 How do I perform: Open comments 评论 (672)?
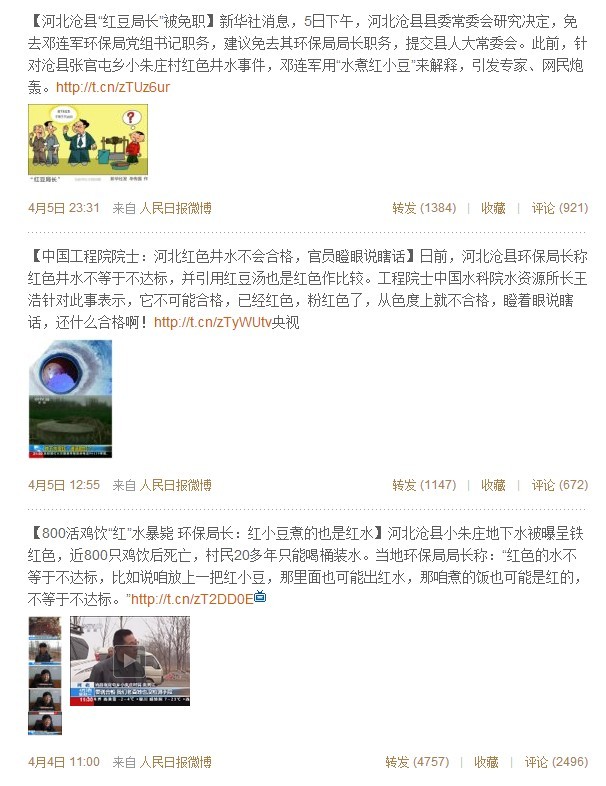click(x=559, y=485)
